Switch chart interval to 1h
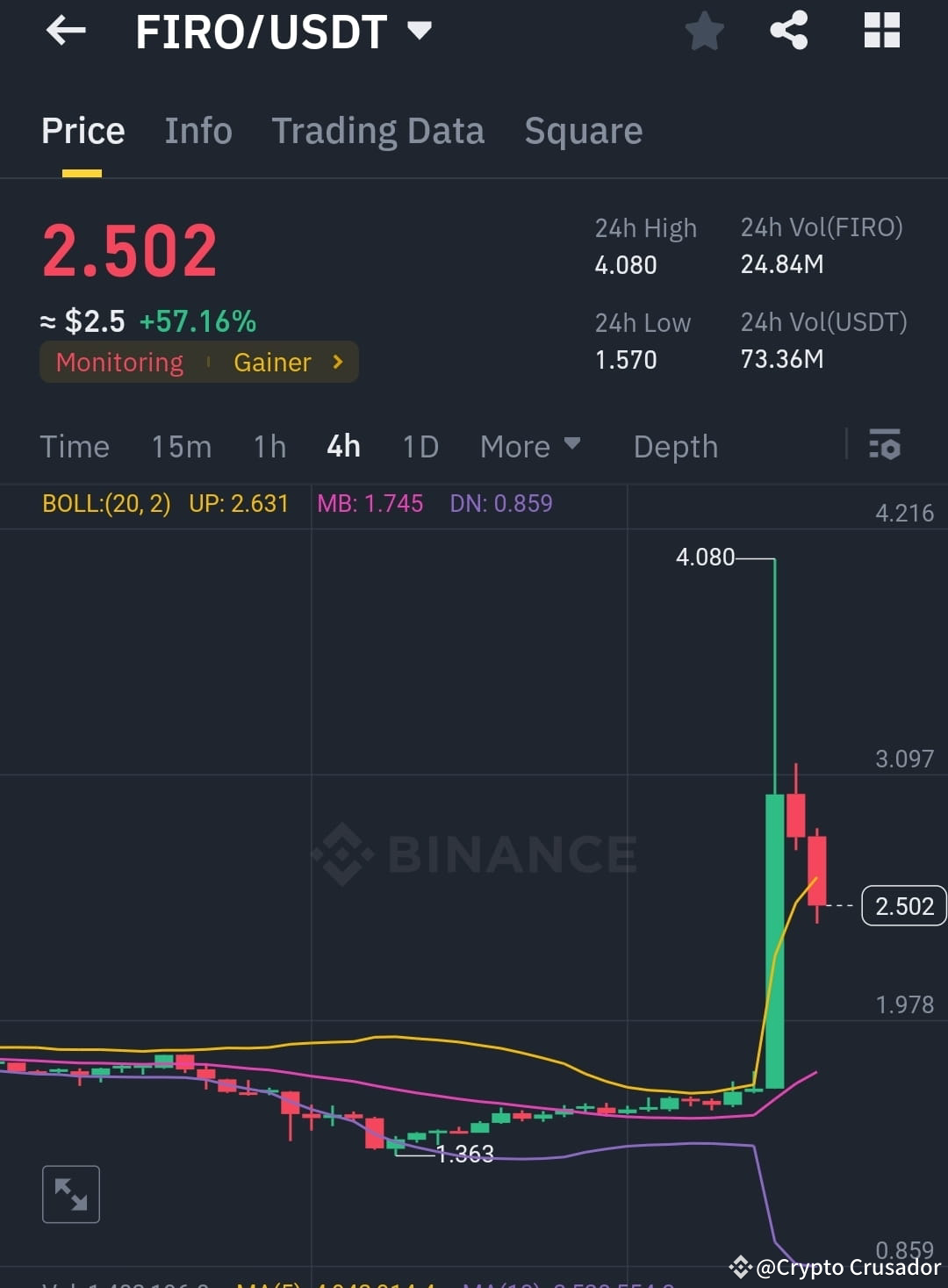 (x=269, y=446)
